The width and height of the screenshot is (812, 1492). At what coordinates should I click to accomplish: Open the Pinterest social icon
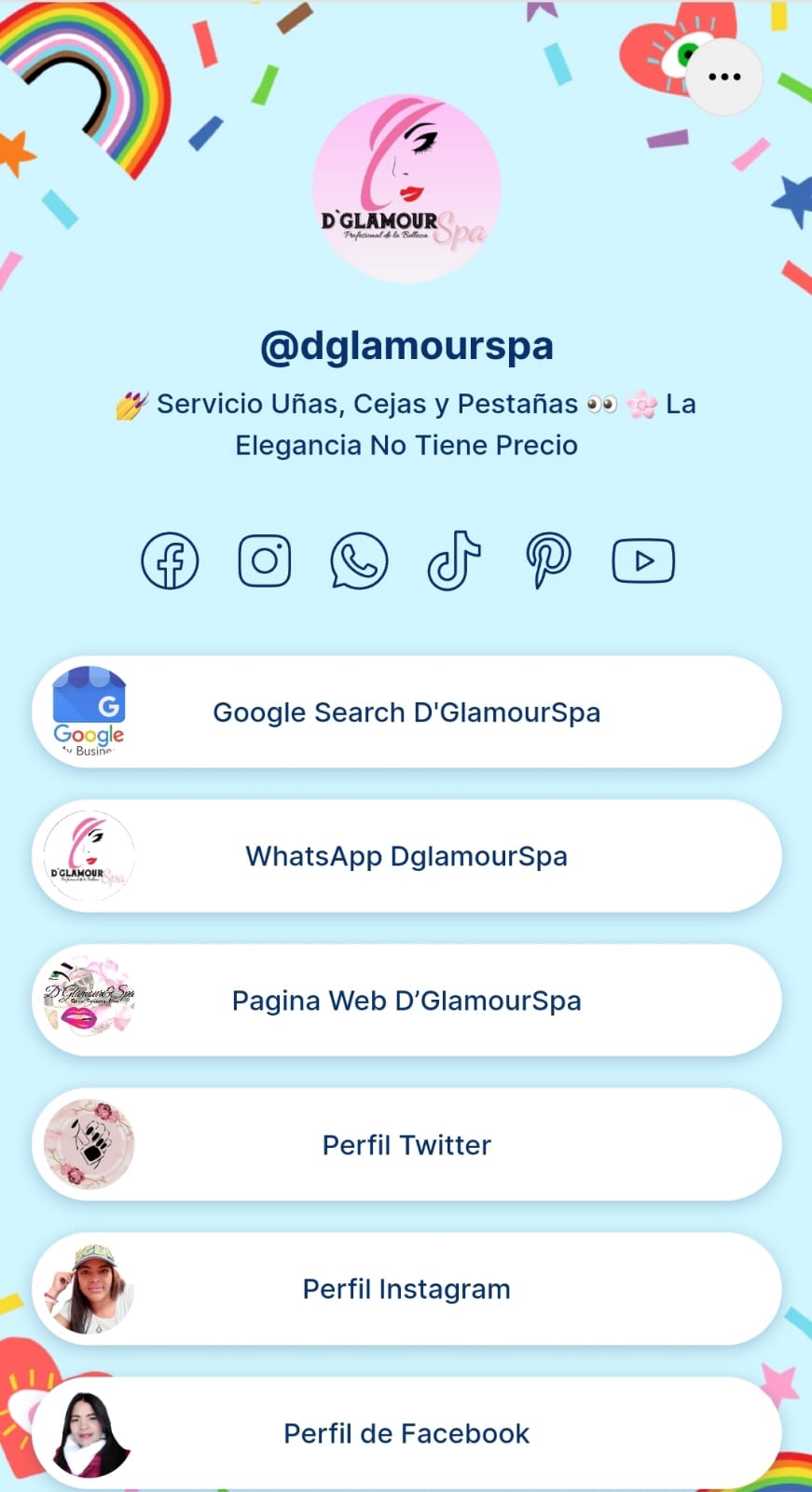pyautogui.click(x=548, y=561)
